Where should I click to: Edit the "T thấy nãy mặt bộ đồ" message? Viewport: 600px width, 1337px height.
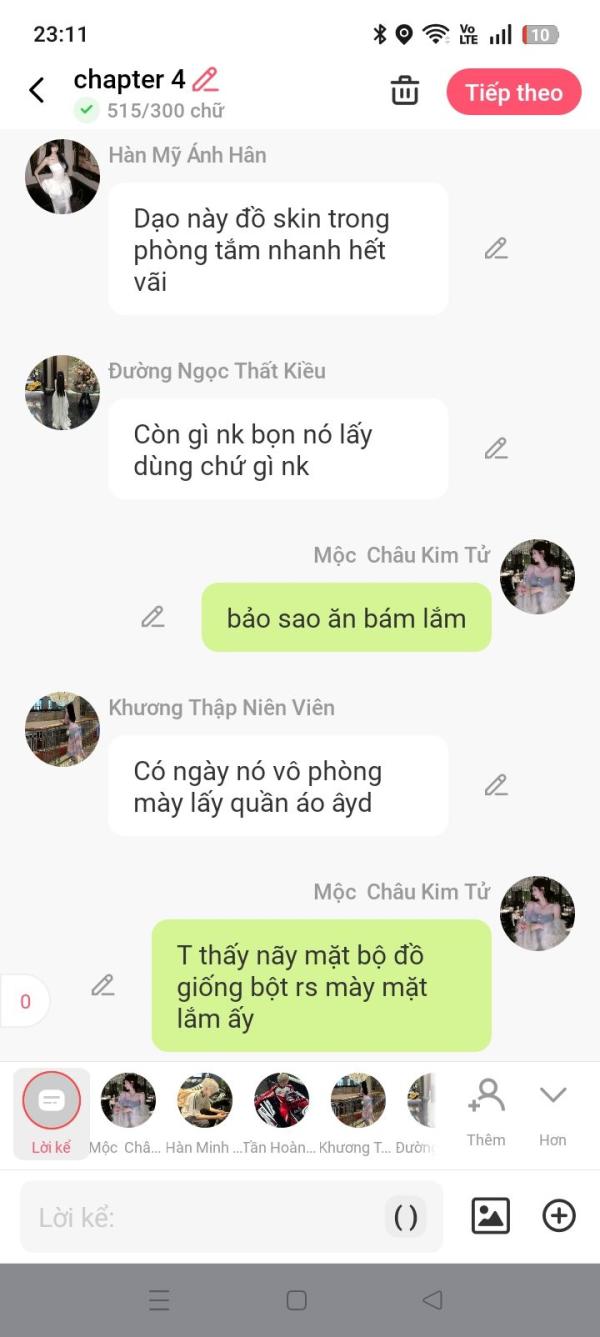point(102,986)
